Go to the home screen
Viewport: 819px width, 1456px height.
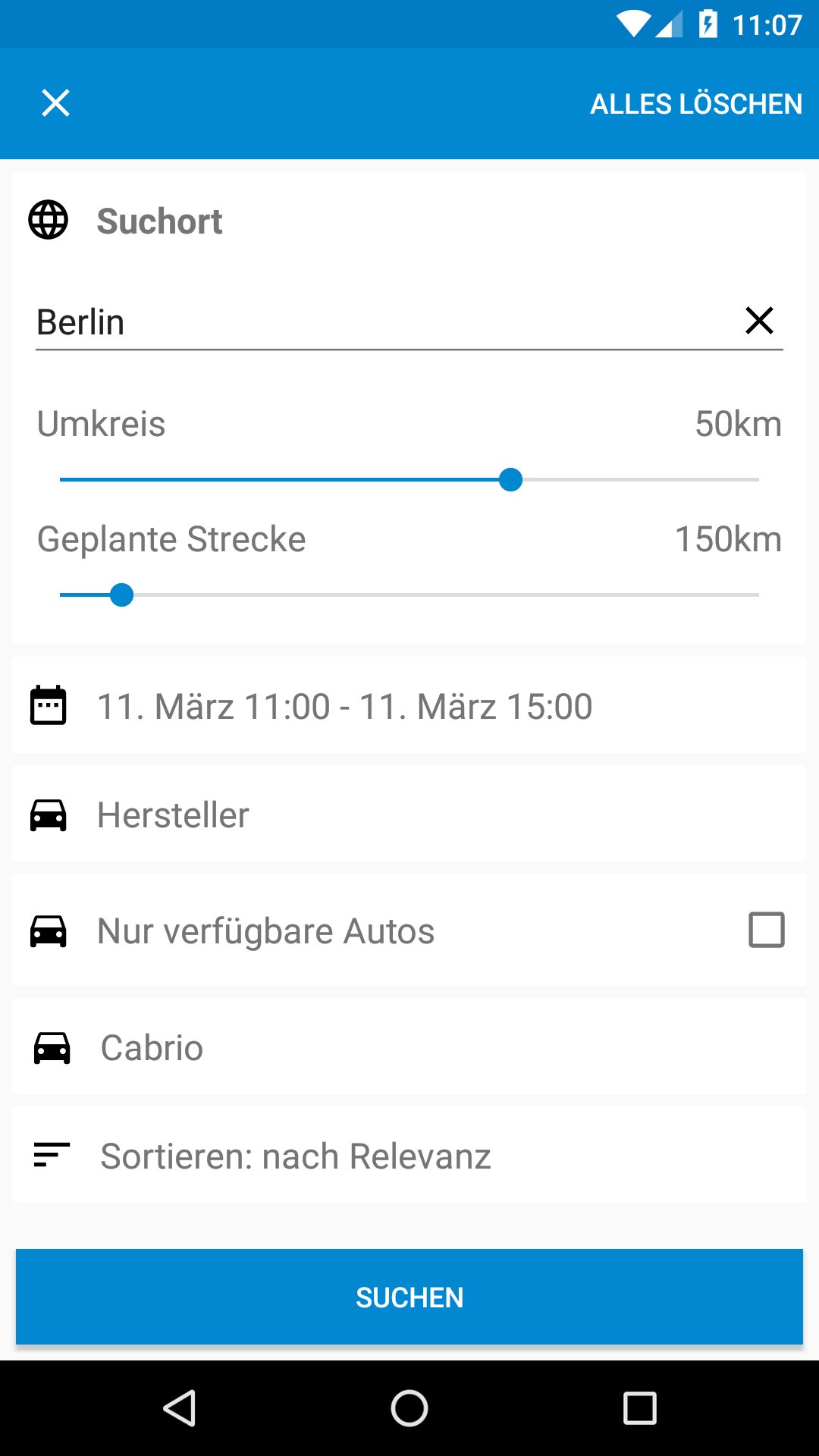click(409, 1409)
